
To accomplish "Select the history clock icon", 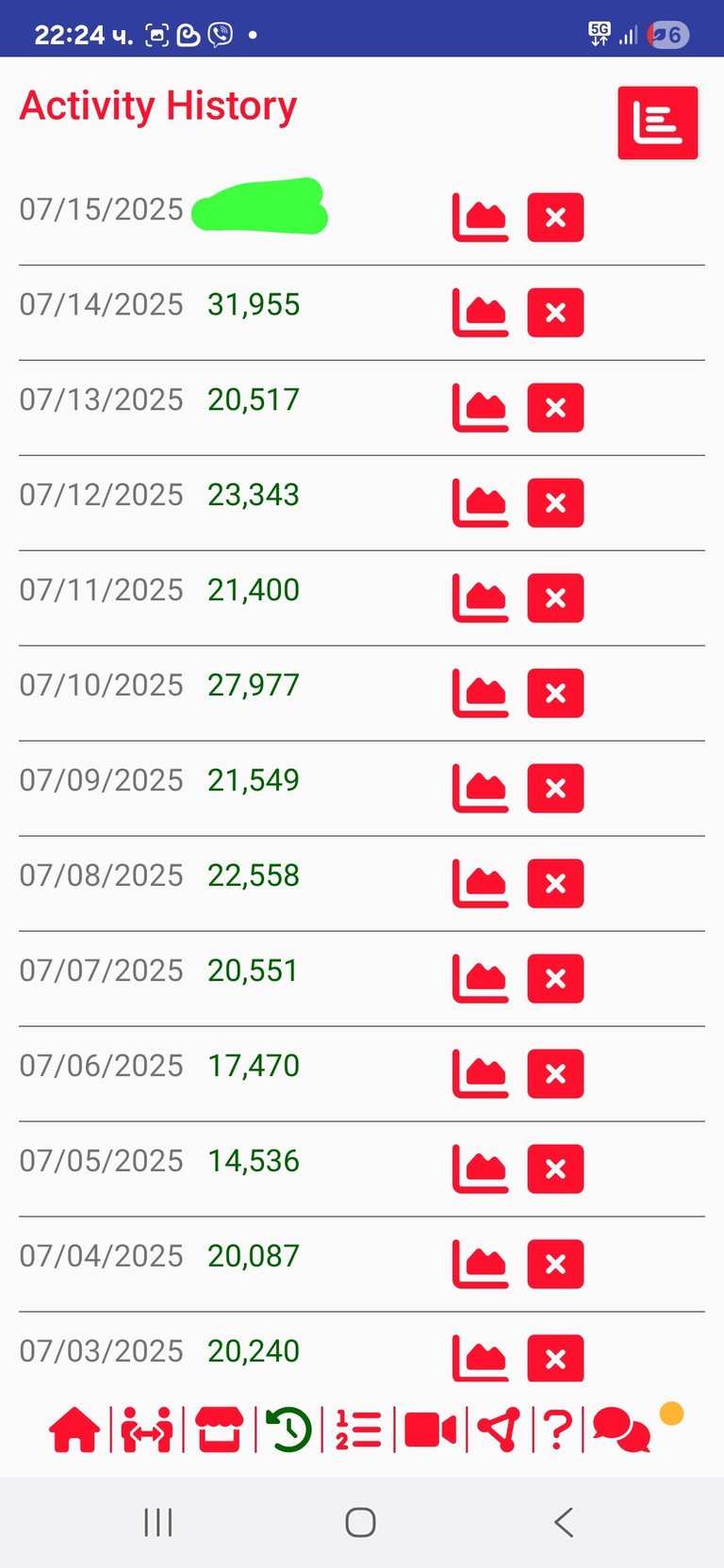I will (288, 1429).
